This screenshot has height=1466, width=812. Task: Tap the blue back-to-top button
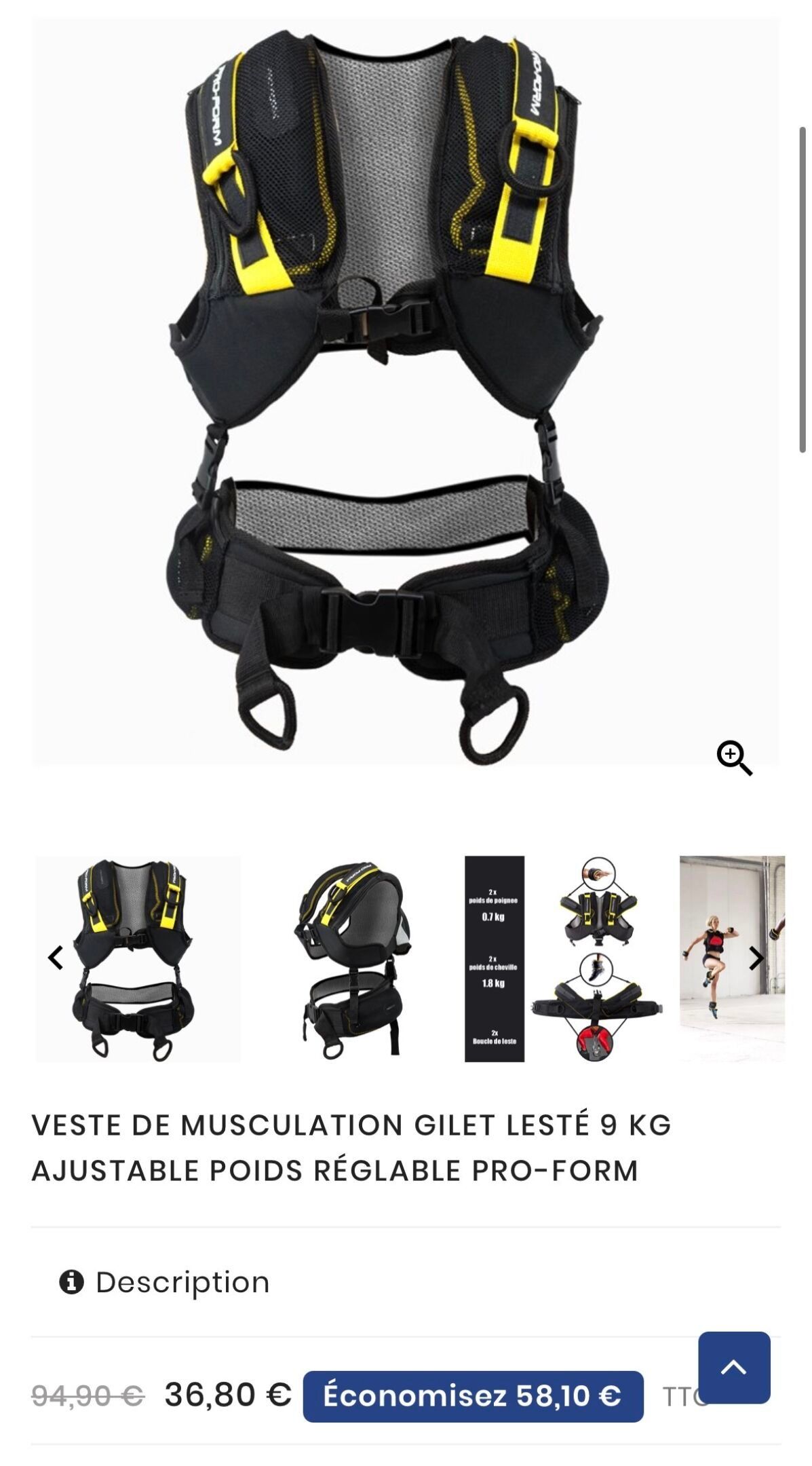click(734, 1368)
